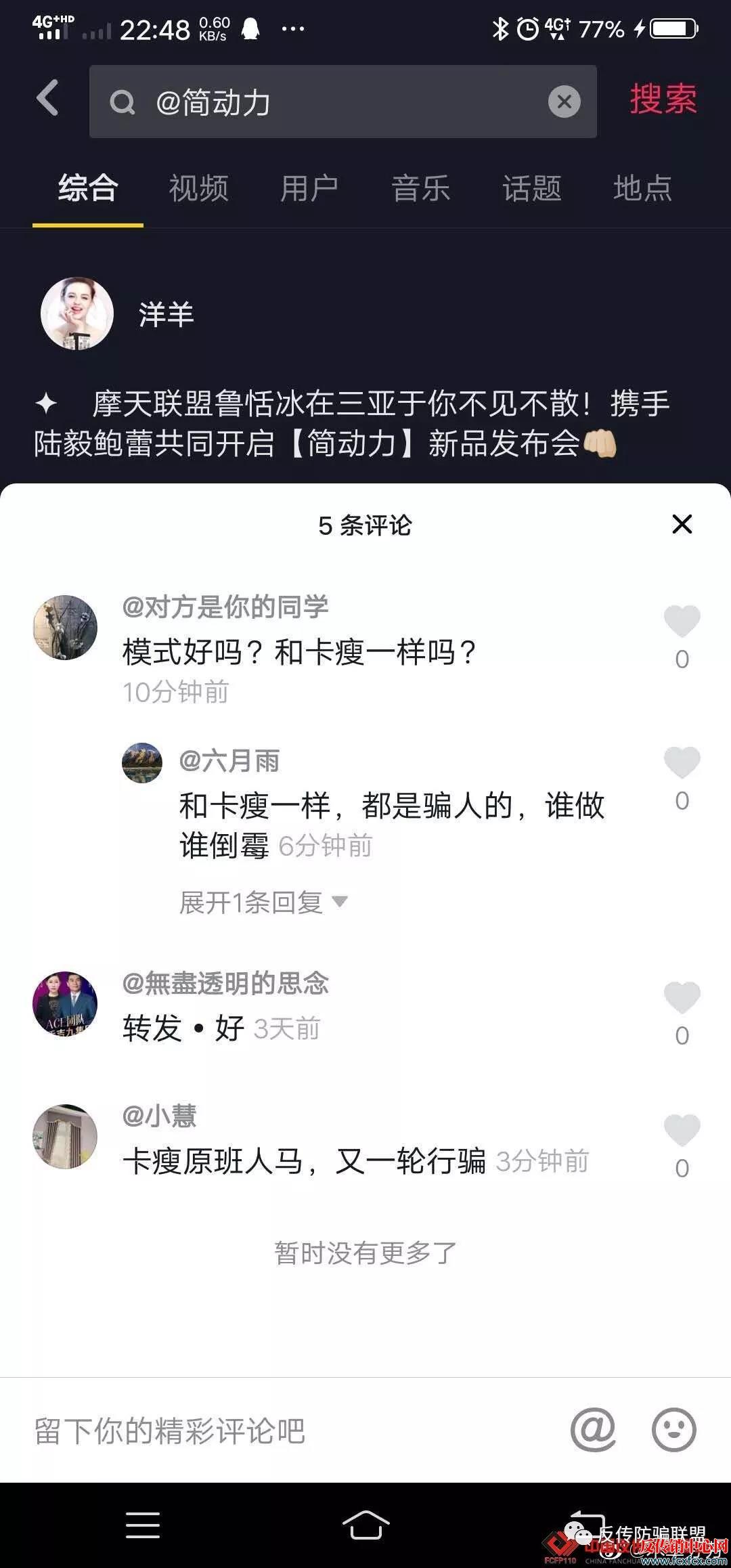Like the comment by 对方是你的同学
The image size is (731, 1568).
[x=682, y=622]
